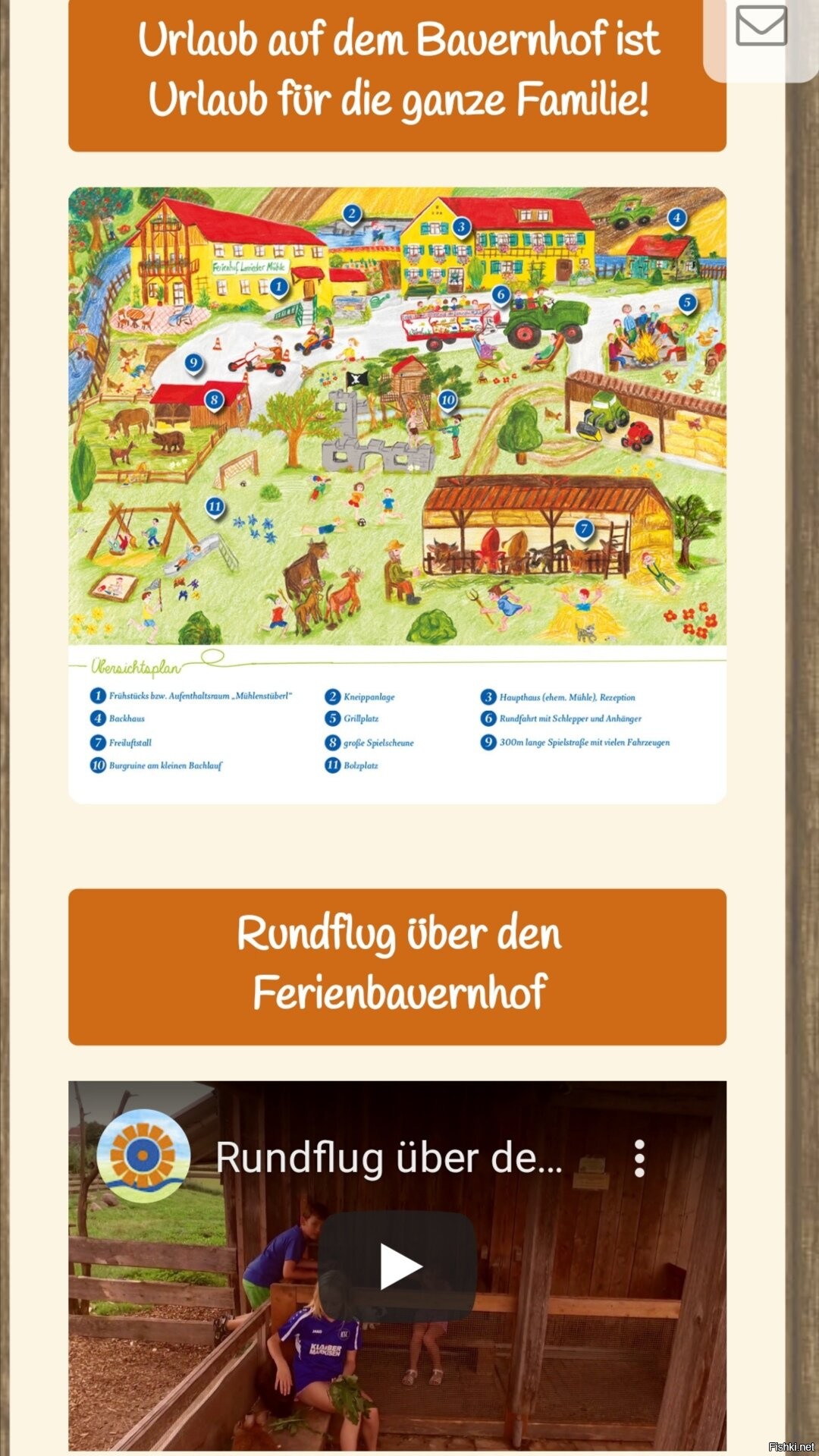
Task: Open the video's three-dot menu
Action: click(x=639, y=1158)
